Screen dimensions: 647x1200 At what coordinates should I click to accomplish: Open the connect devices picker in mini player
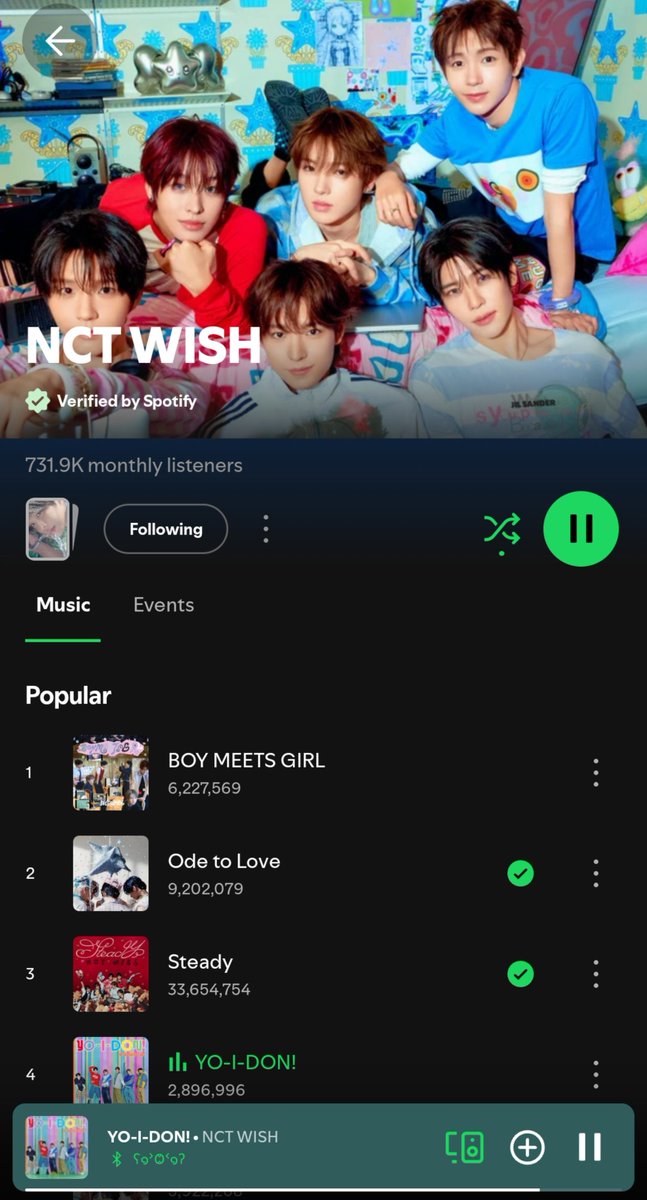[464, 1147]
